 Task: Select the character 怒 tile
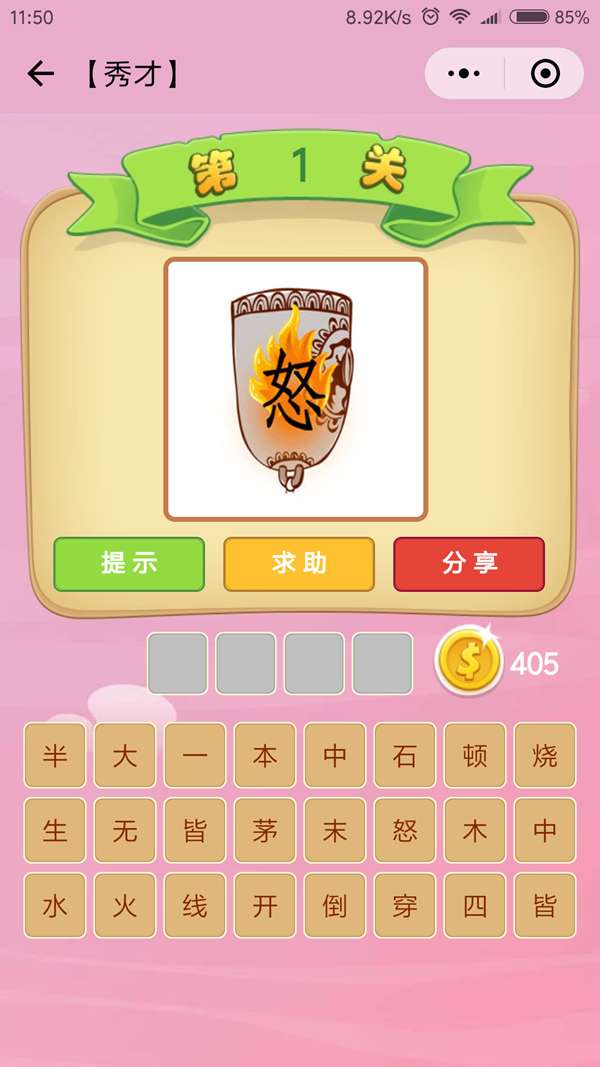(405, 830)
